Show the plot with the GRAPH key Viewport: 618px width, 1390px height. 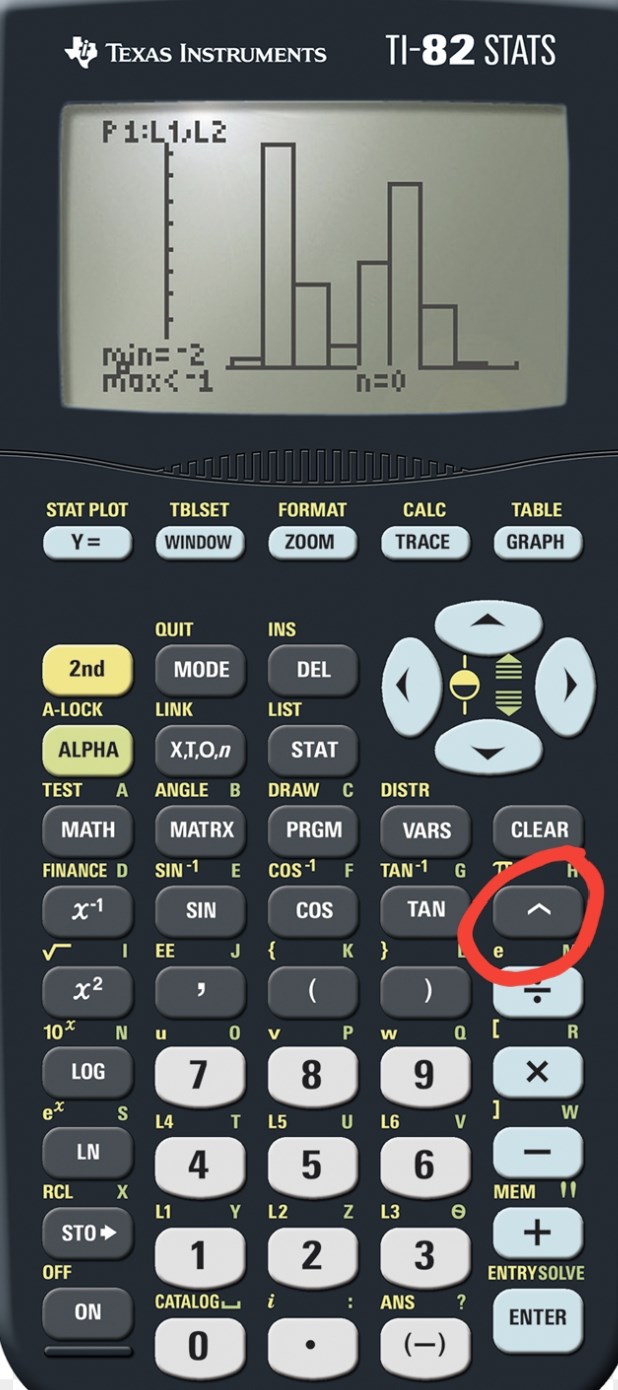(x=536, y=543)
